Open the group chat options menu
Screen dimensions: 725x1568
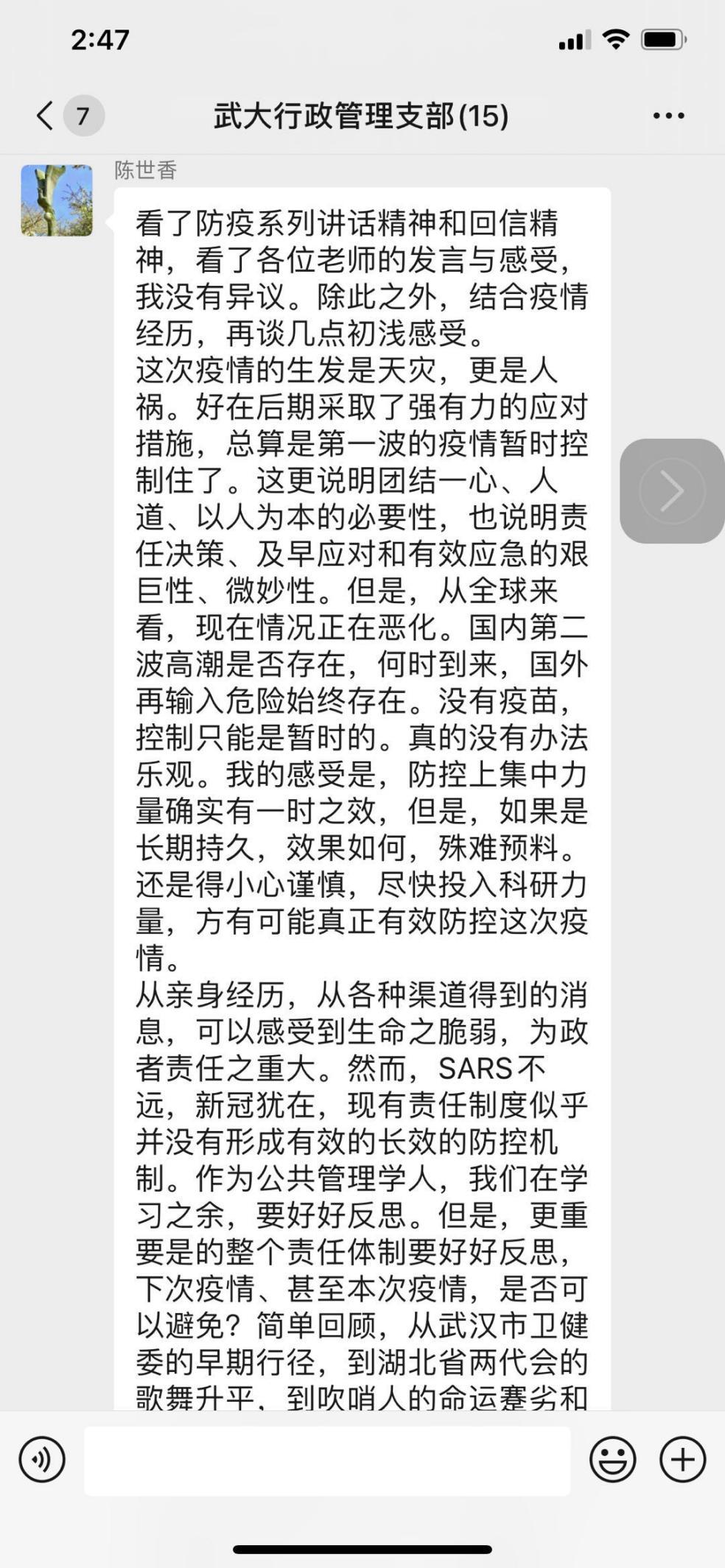[x=668, y=116]
